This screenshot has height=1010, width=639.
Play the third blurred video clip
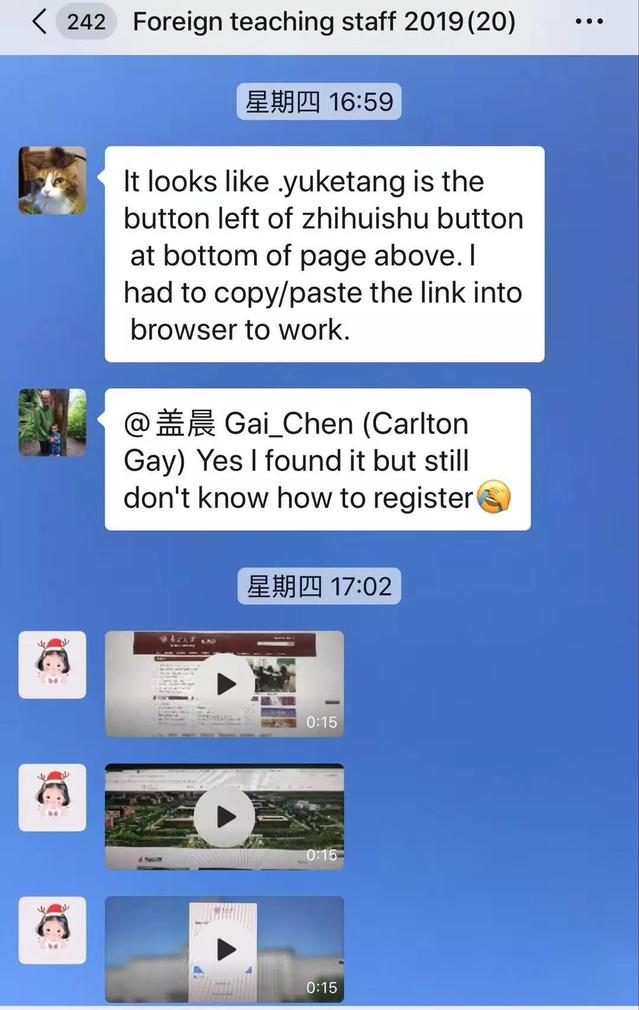click(225, 949)
